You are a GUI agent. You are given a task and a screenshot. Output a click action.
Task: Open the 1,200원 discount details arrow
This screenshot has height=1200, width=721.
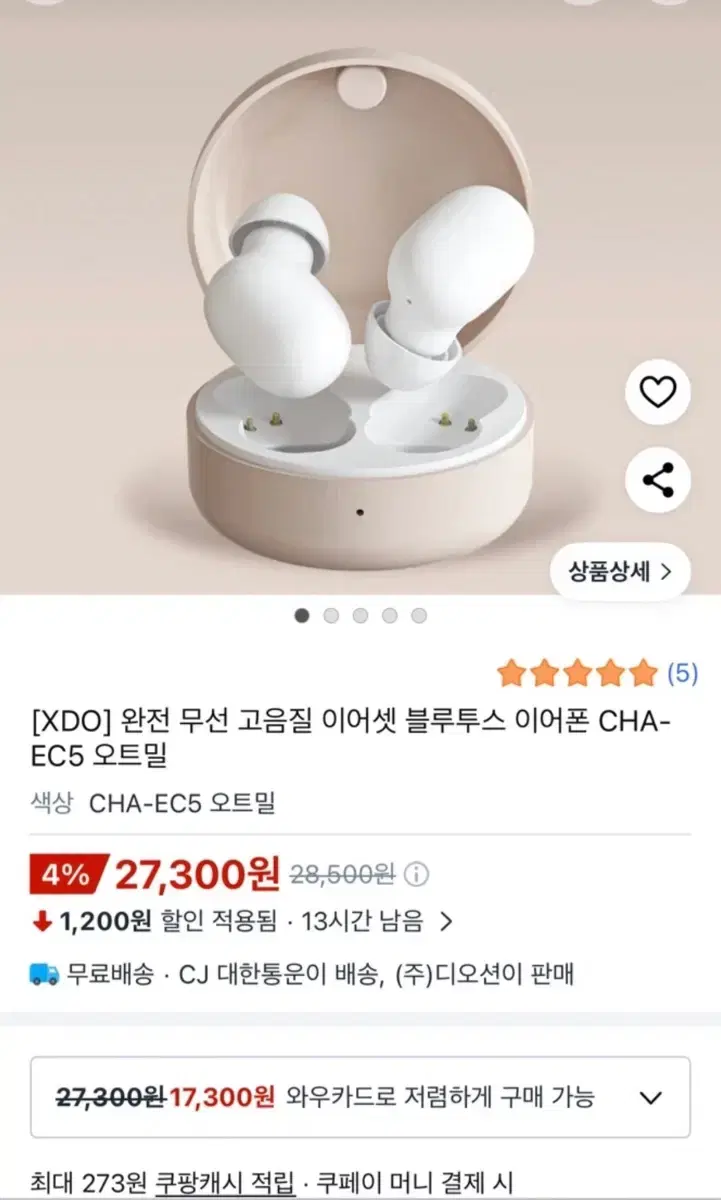tap(446, 921)
